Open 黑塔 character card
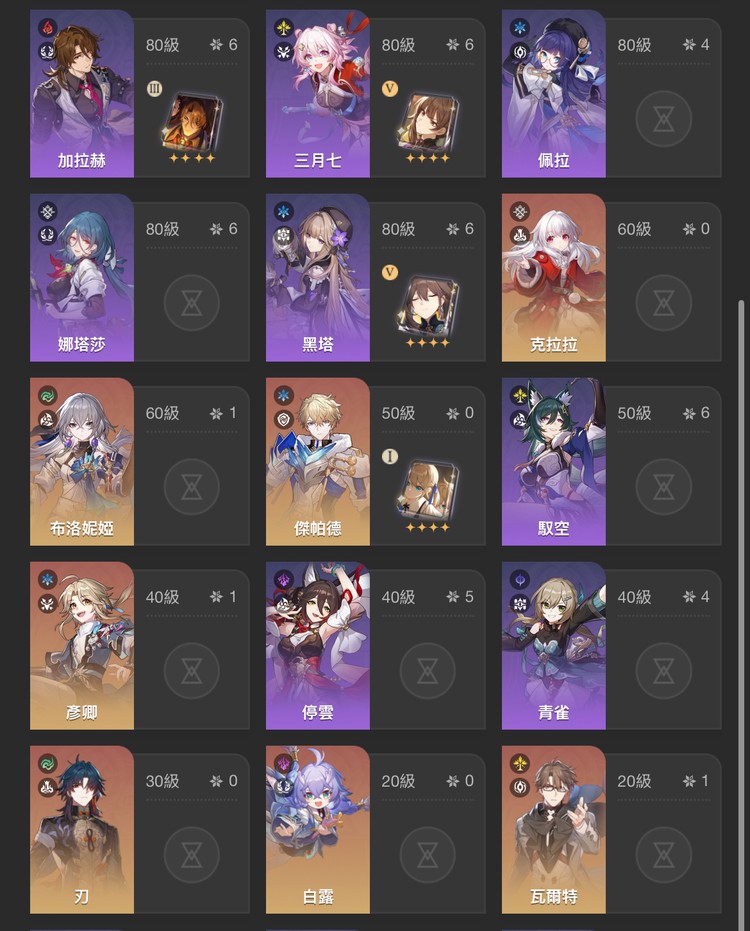The height and width of the screenshot is (931, 750). click(x=318, y=278)
